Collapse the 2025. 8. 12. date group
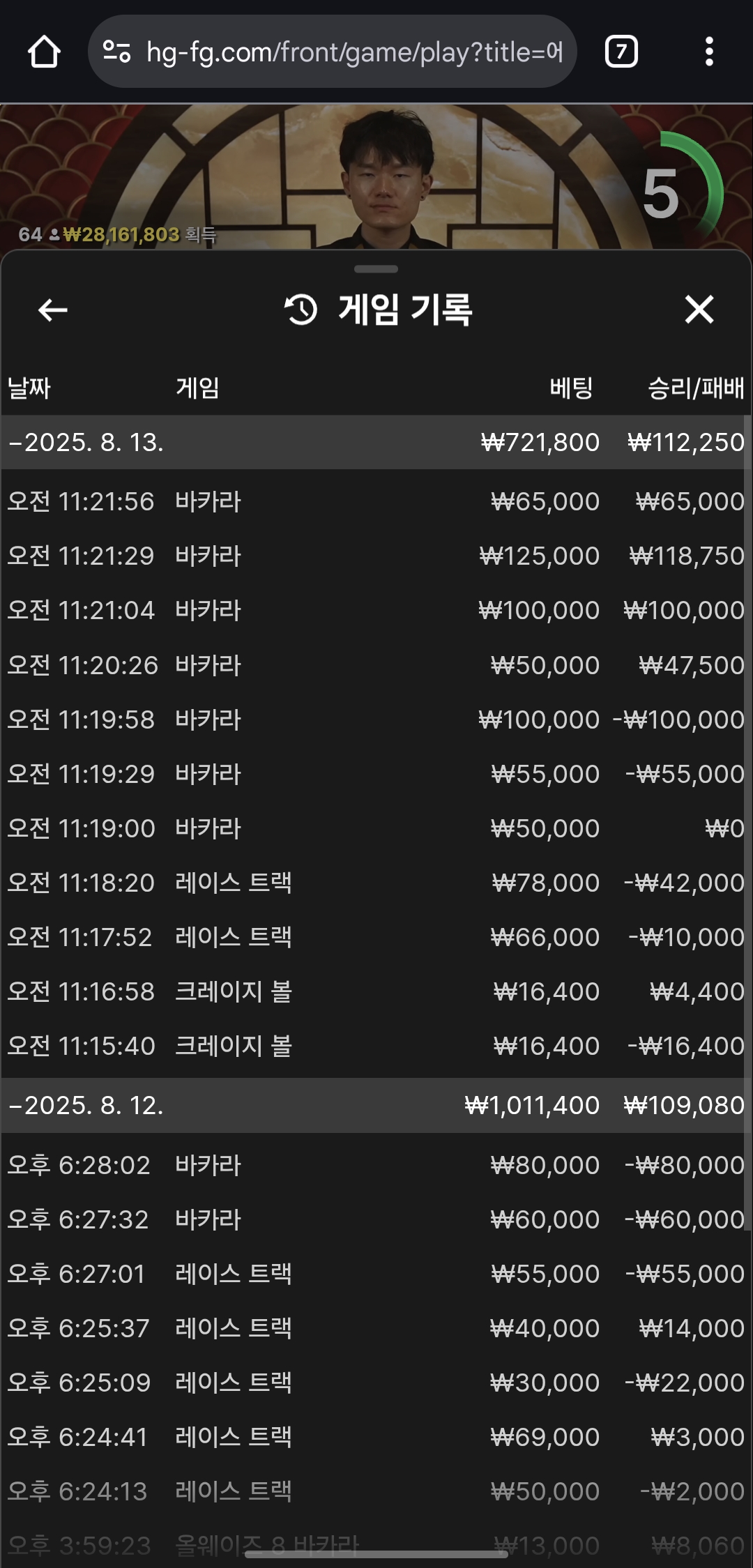This screenshot has height=1568, width=753. [x=376, y=1105]
